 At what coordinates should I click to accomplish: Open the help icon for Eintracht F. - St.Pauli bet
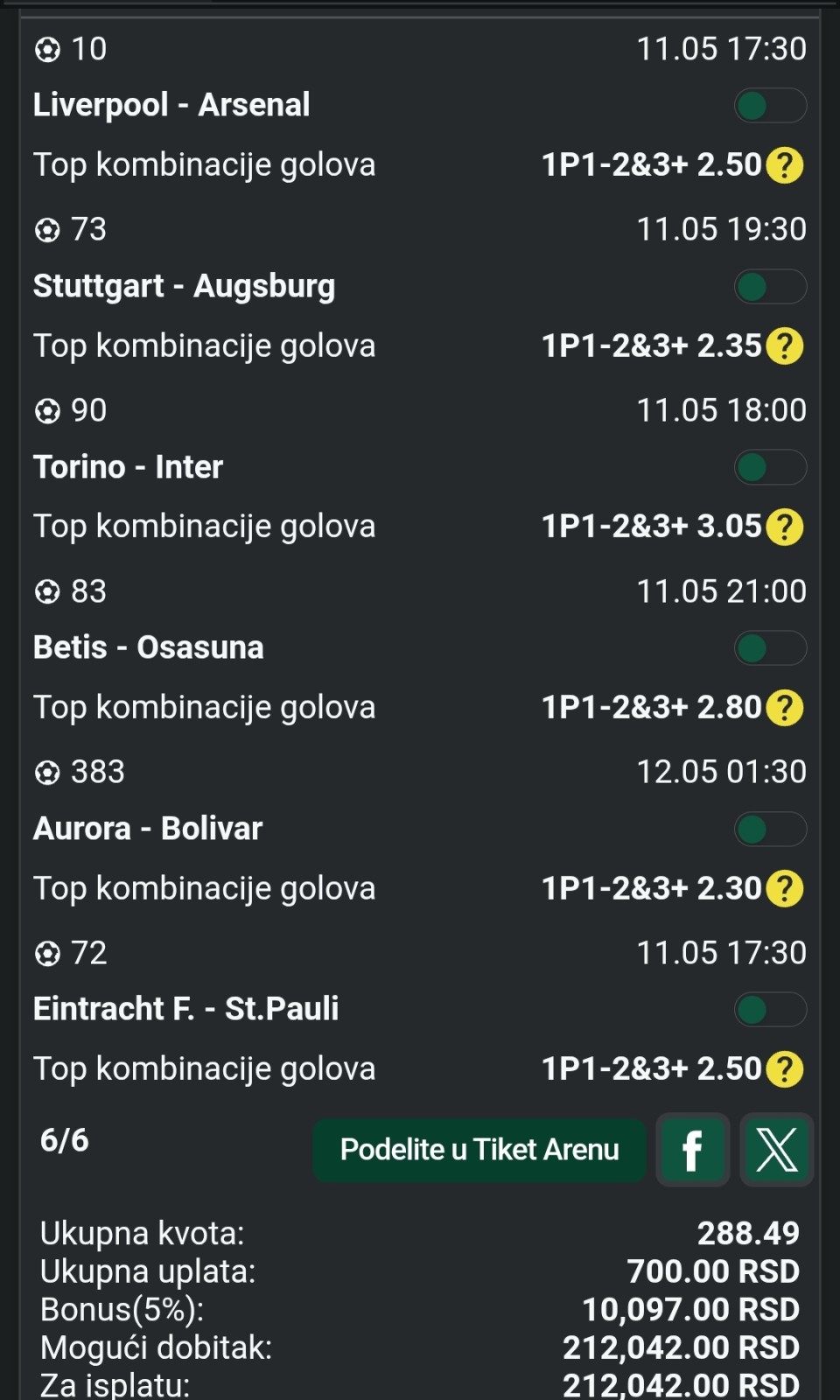coord(785,1069)
